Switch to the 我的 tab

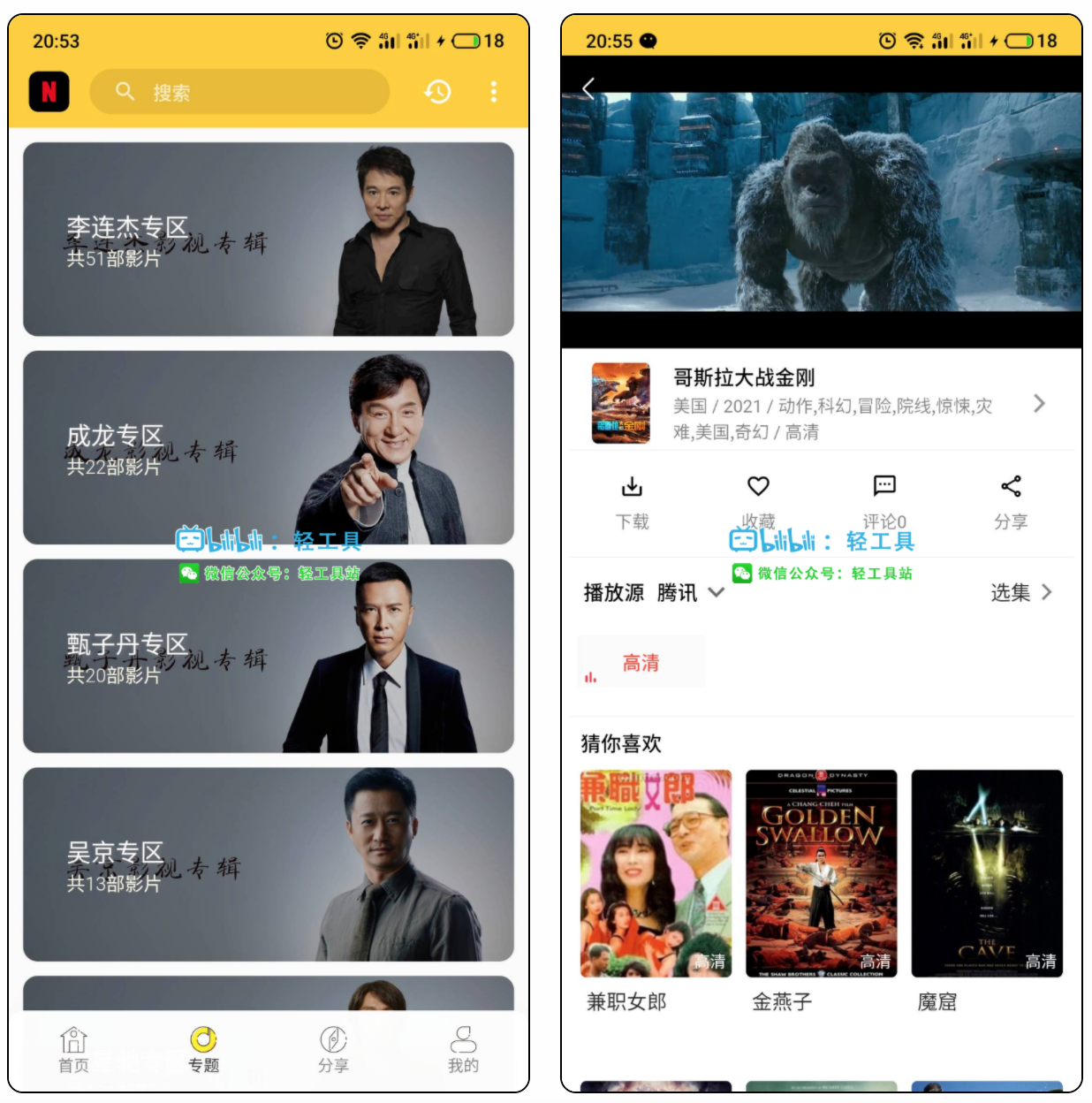[463, 1050]
